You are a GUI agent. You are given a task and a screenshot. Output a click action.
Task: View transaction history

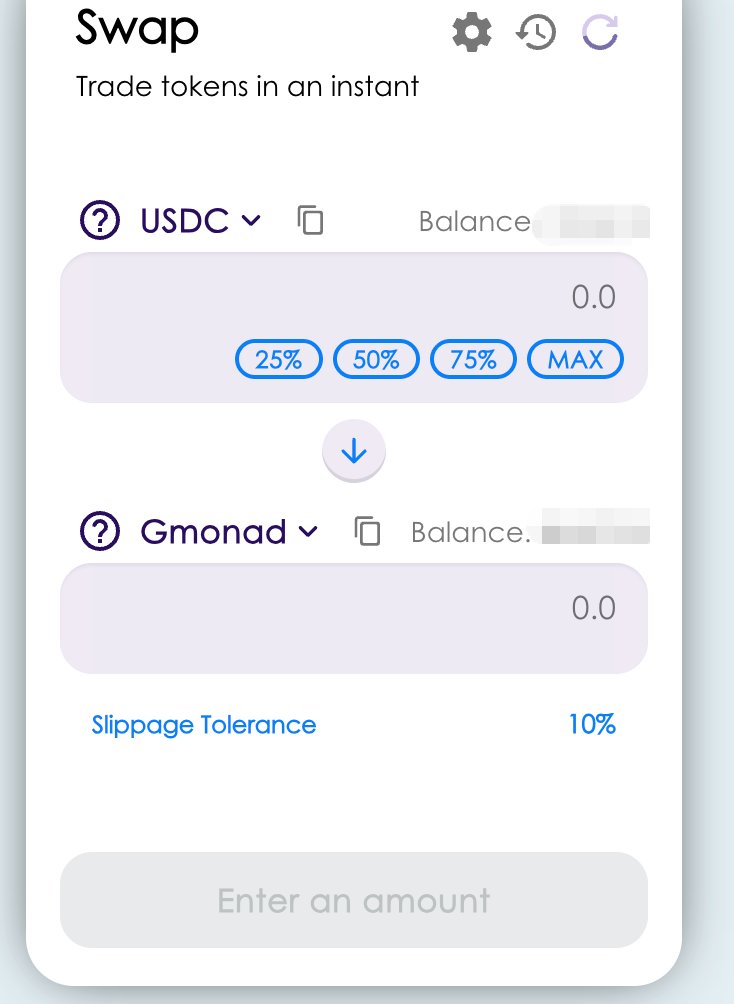coord(536,33)
